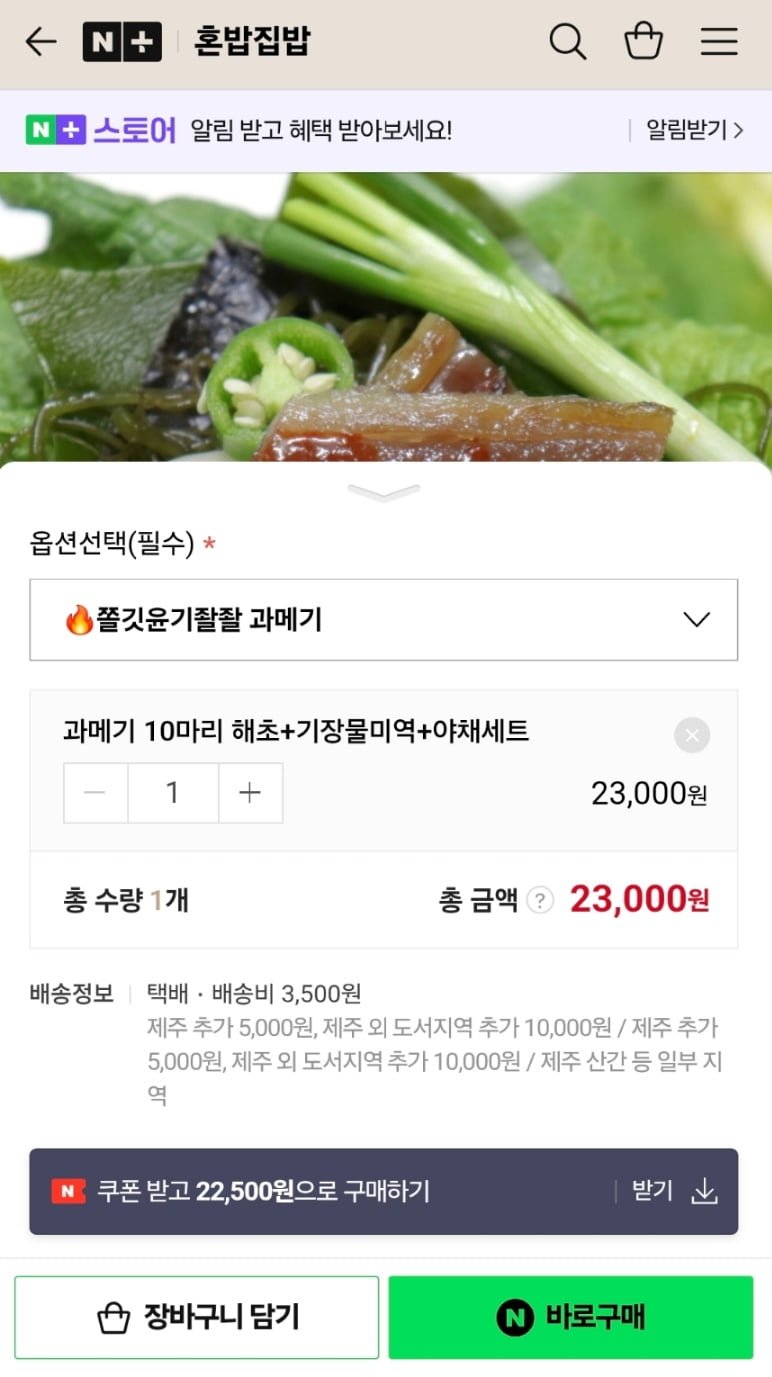The height and width of the screenshot is (1377, 772).
Task: Edit the quantity number field
Action: [x=173, y=793]
